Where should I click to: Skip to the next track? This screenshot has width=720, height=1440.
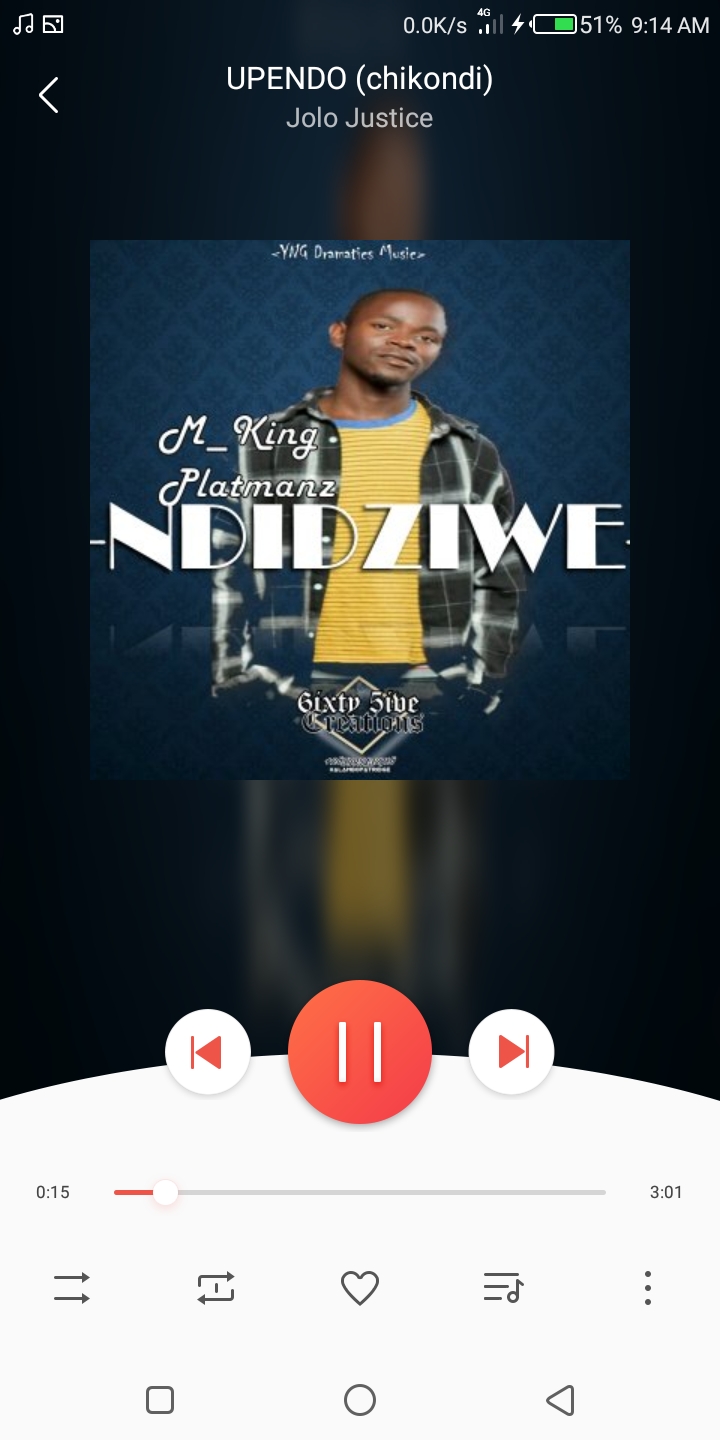(x=512, y=1052)
